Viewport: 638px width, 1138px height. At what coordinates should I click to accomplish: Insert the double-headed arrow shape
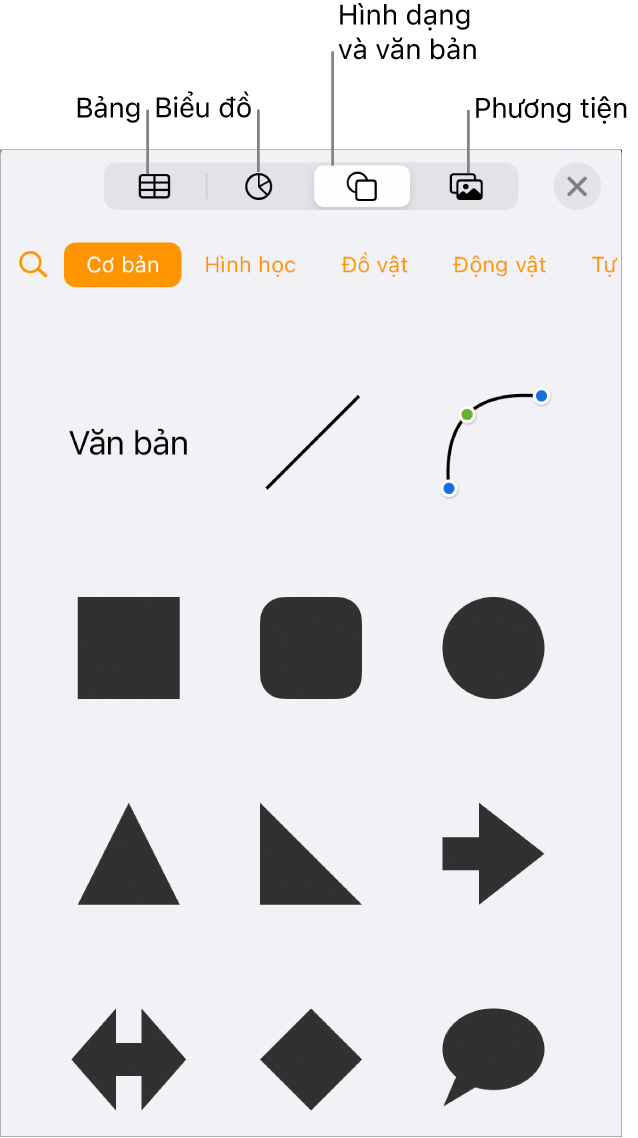coord(129,1059)
